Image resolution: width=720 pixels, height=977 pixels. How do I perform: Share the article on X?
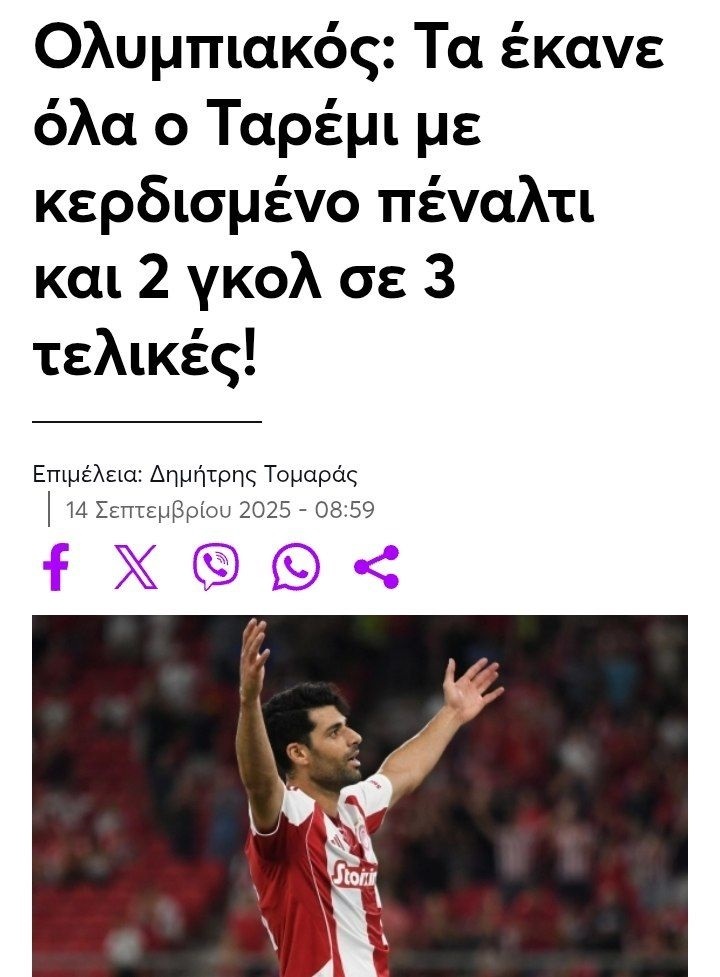[135, 567]
